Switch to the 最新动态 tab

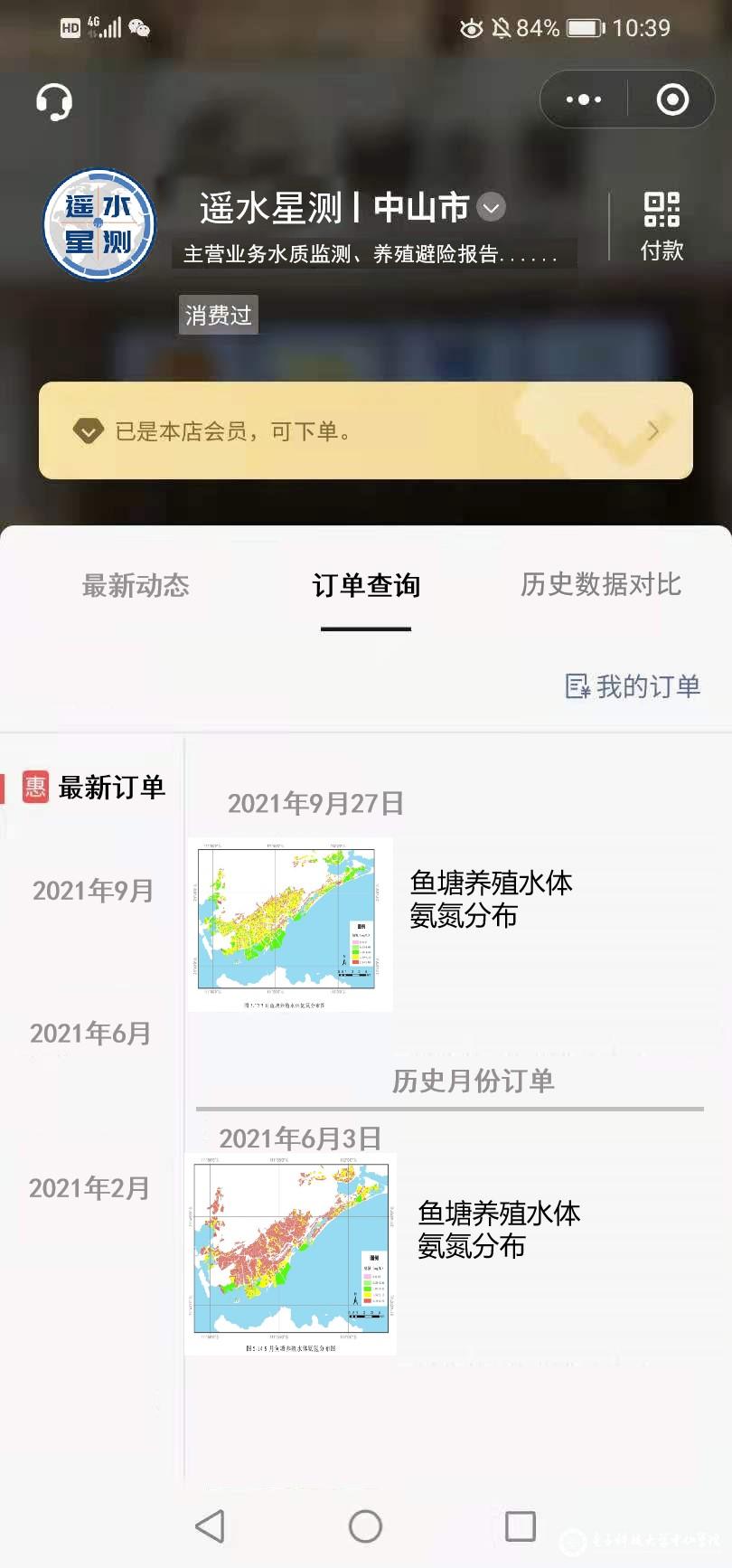point(136,585)
